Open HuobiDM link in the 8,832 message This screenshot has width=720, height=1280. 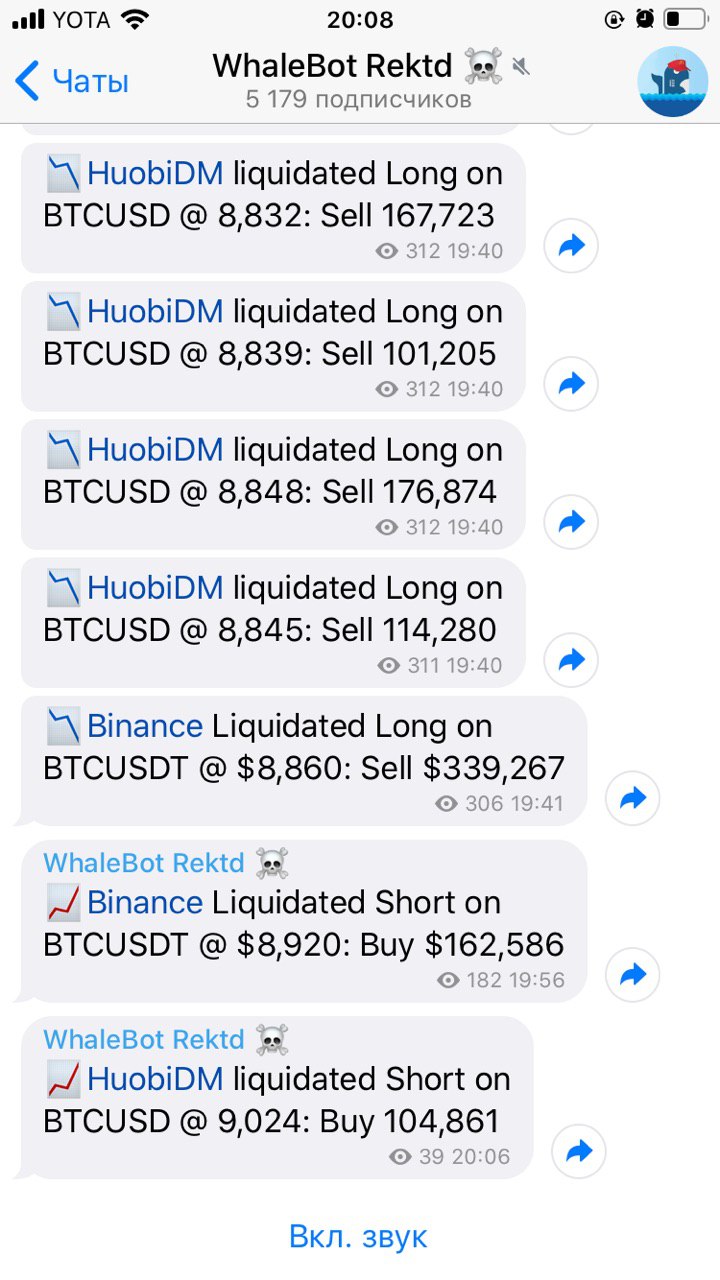155,173
